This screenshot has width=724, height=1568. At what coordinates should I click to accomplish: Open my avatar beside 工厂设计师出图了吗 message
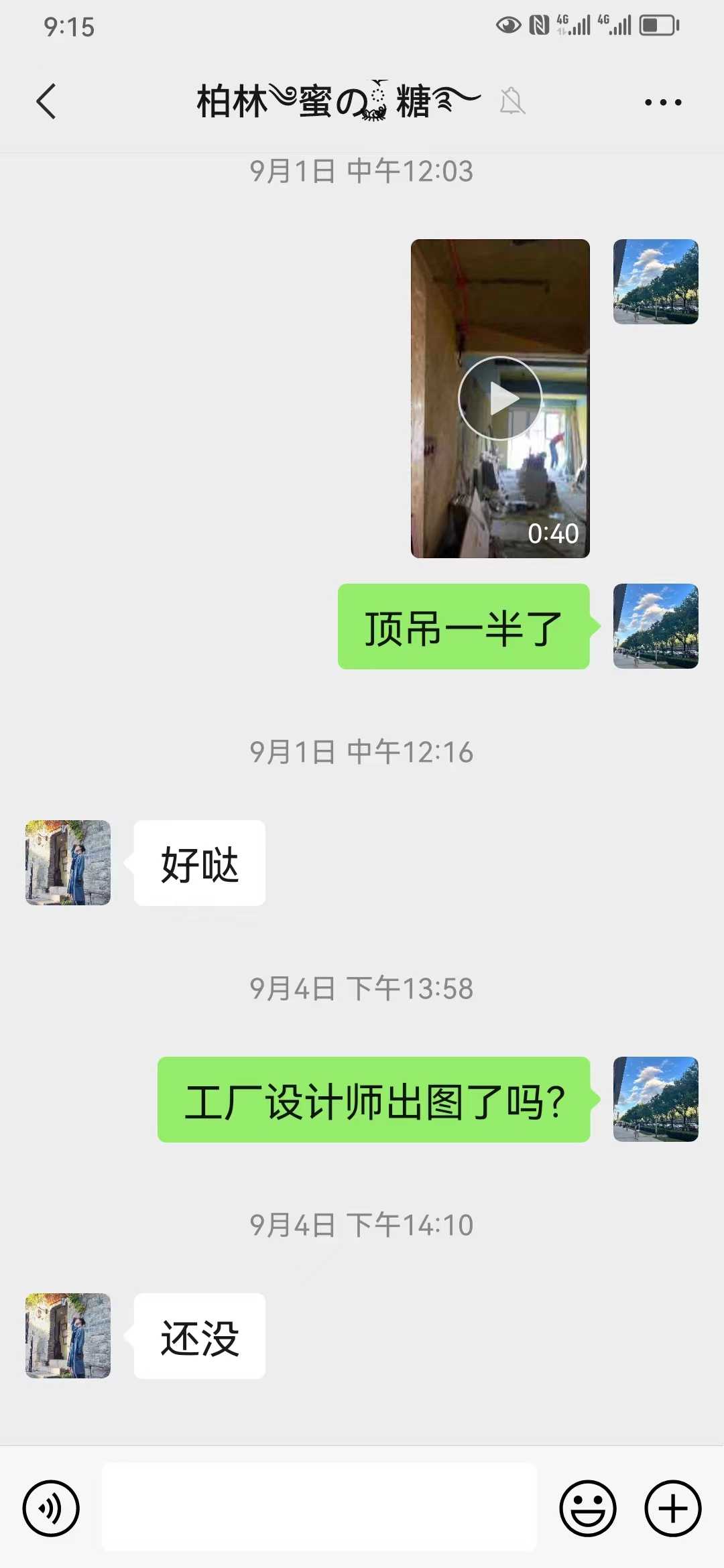(656, 1099)
